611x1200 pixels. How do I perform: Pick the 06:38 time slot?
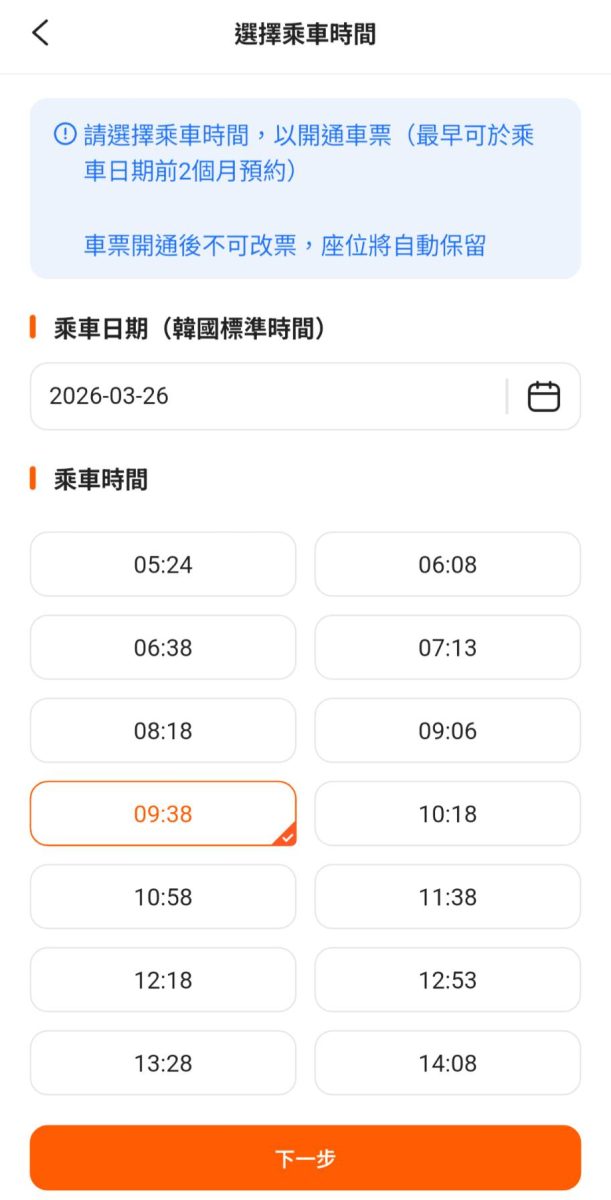click(163, 647)
